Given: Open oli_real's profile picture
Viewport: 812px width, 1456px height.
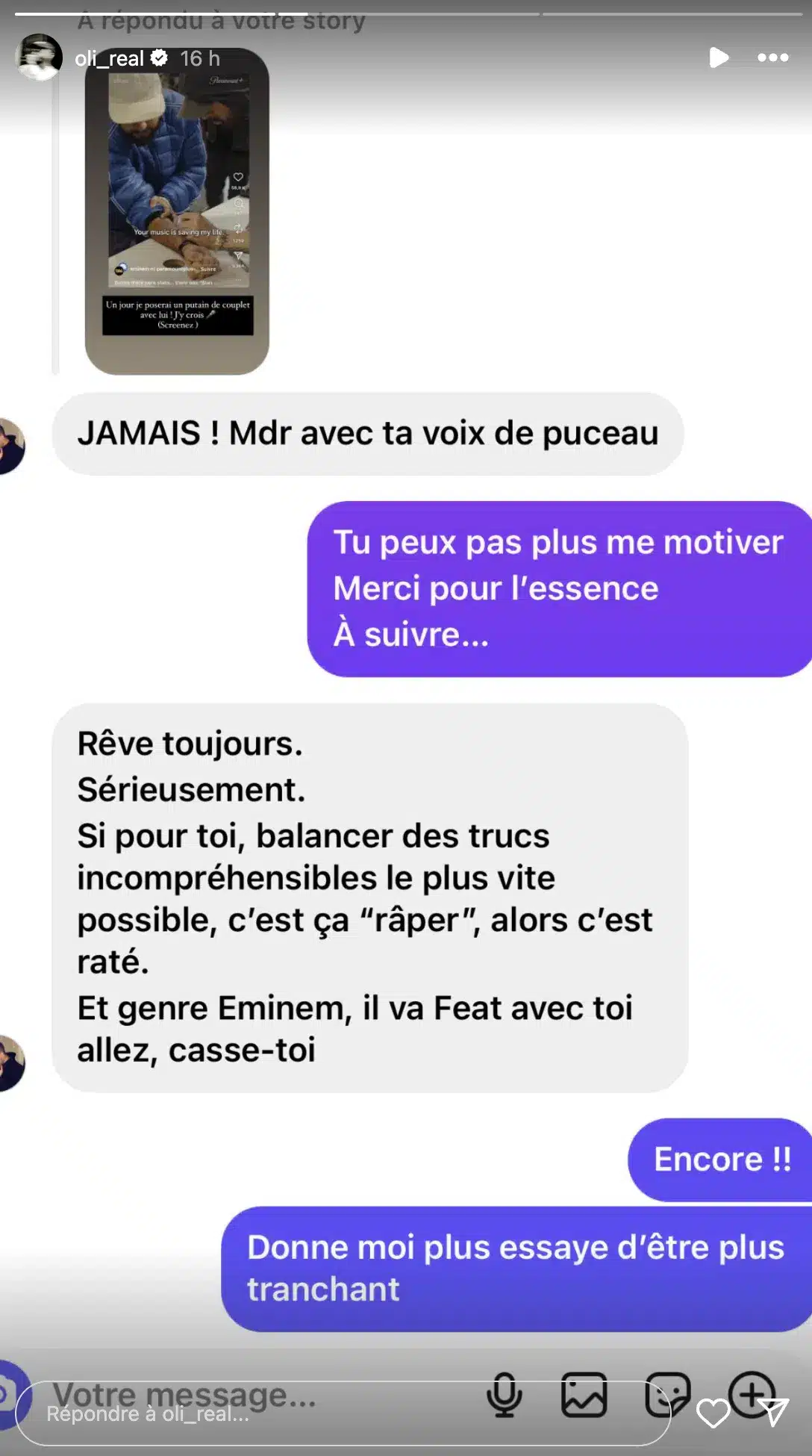Looking at the screenshot, I should pos(39,57).
